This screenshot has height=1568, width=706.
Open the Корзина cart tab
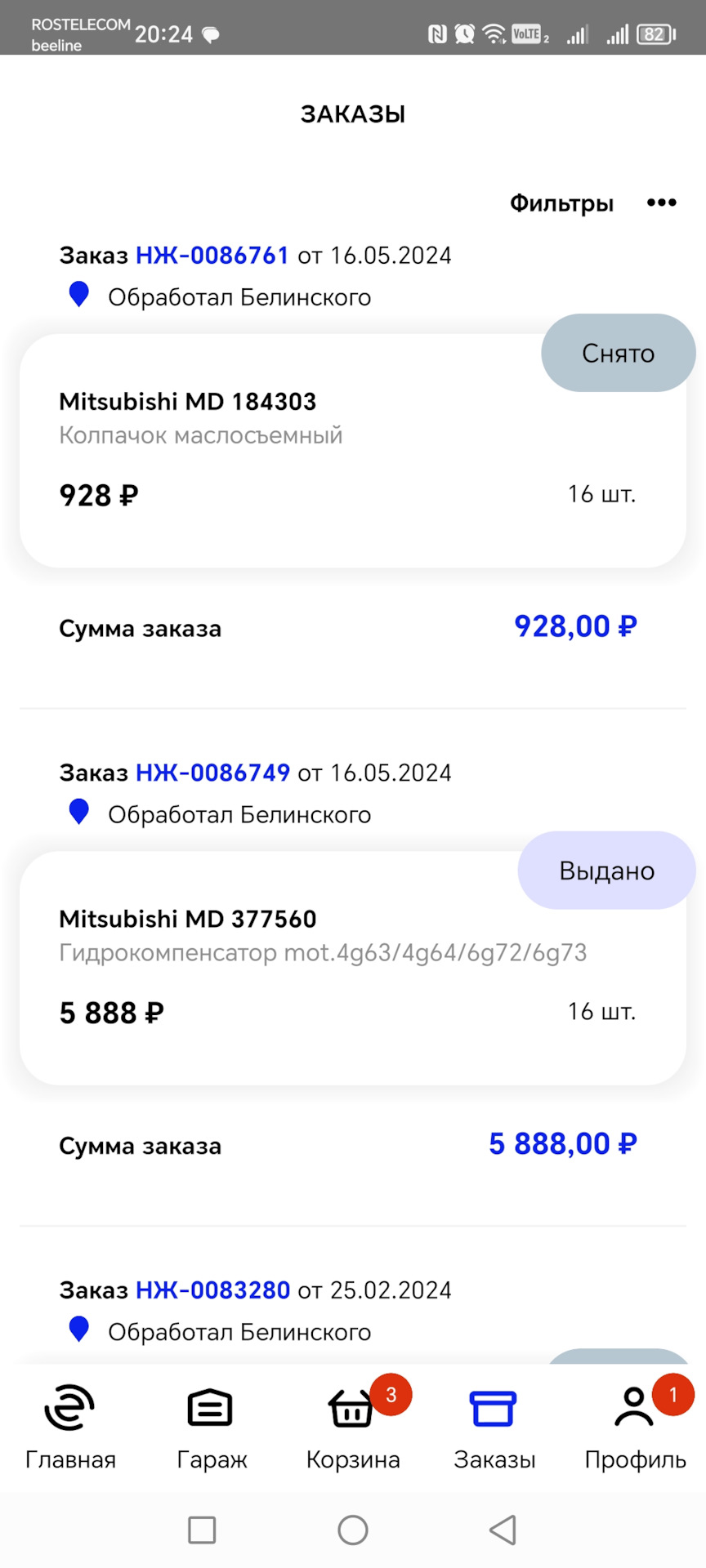(x=353, y=1428)
